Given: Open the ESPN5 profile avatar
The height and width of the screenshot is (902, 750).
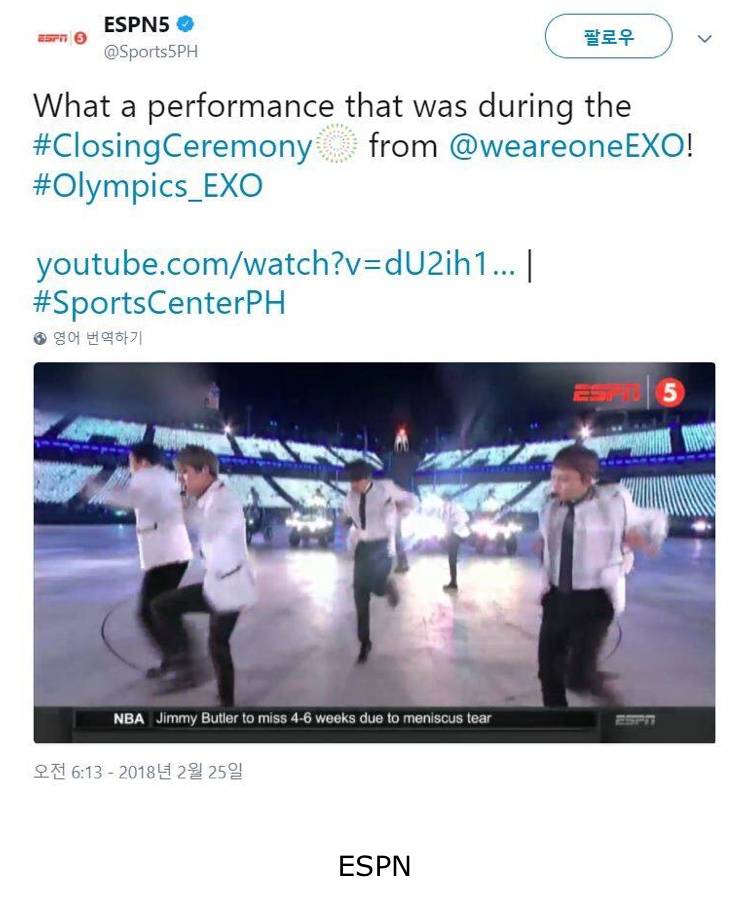Looking at the screenshot, I should pos(62,37).
